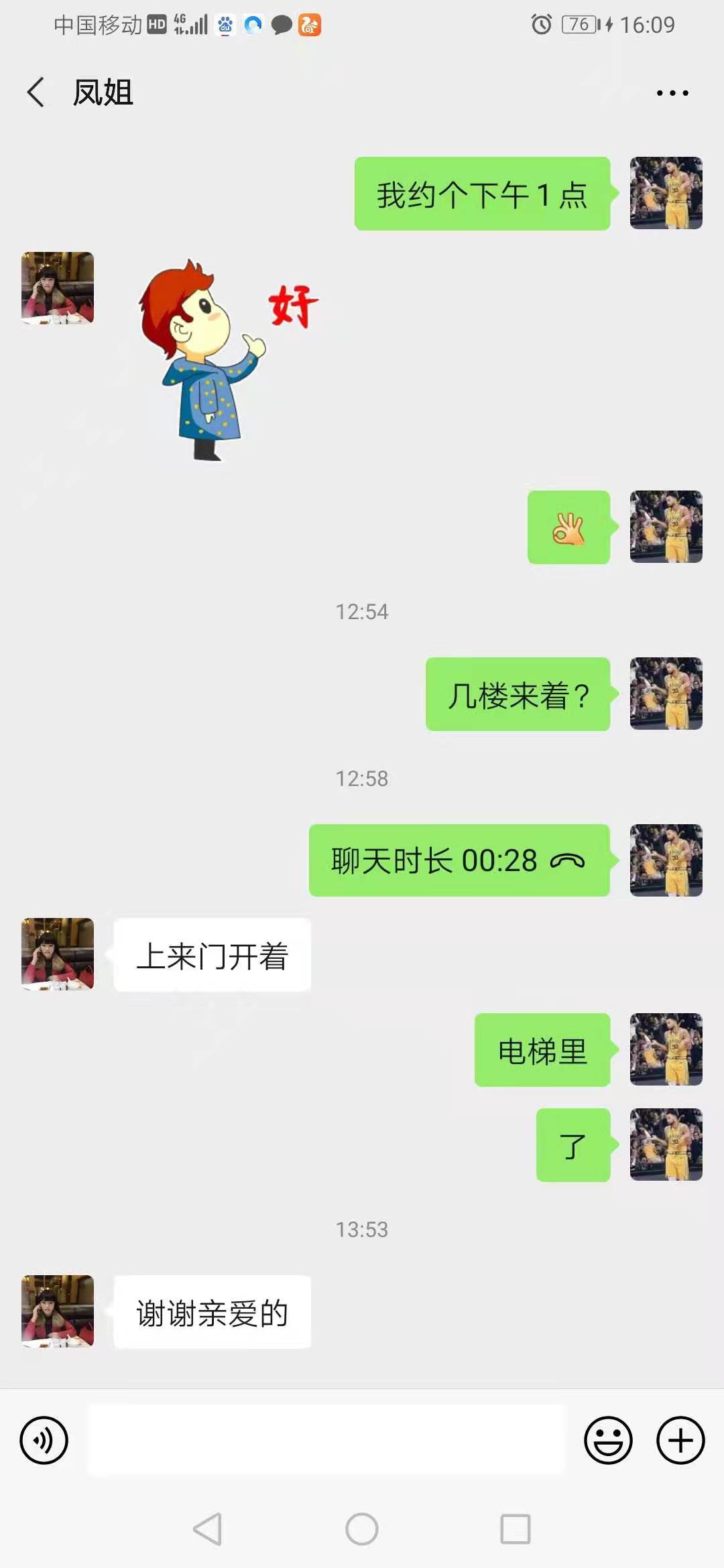Open recent apps from navigation bar
The width and height of the screenshot is (724, 1568).
pyautogui.click(x=515, y=1529)
